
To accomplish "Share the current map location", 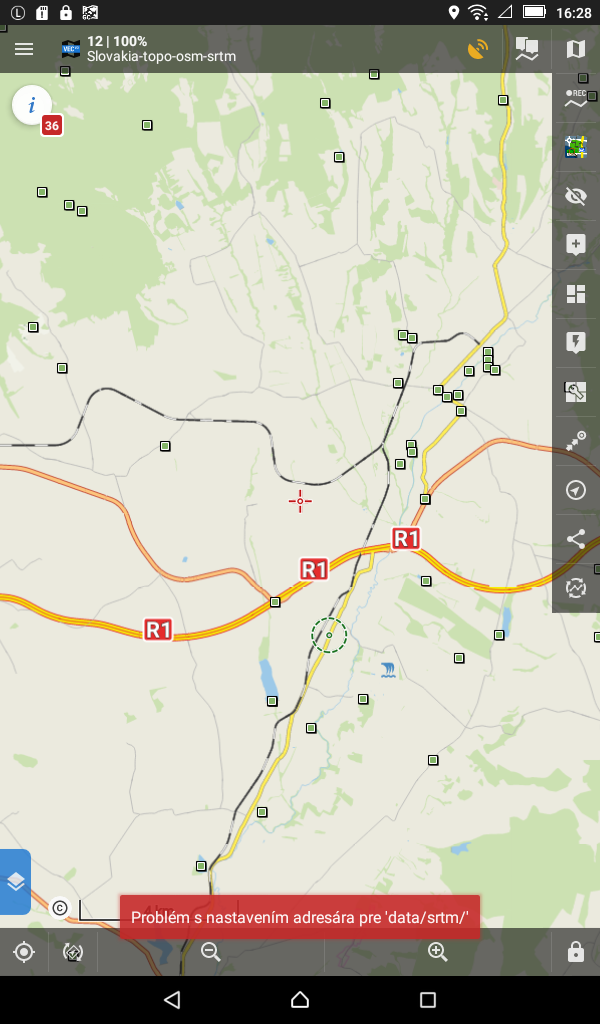I will pyautogui.click(x=576, y=539).
